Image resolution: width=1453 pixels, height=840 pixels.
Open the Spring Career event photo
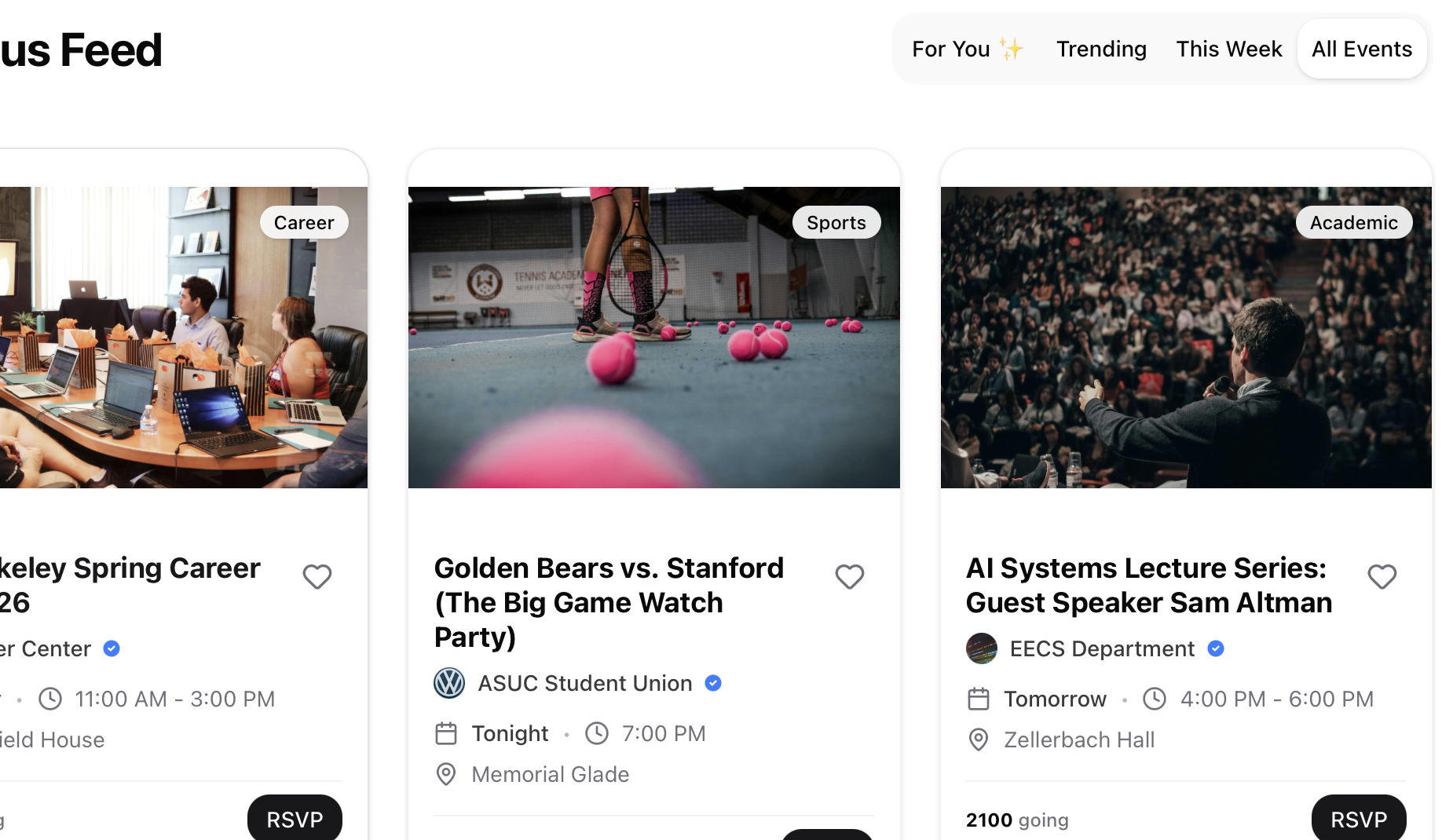[x=181, y=338]
